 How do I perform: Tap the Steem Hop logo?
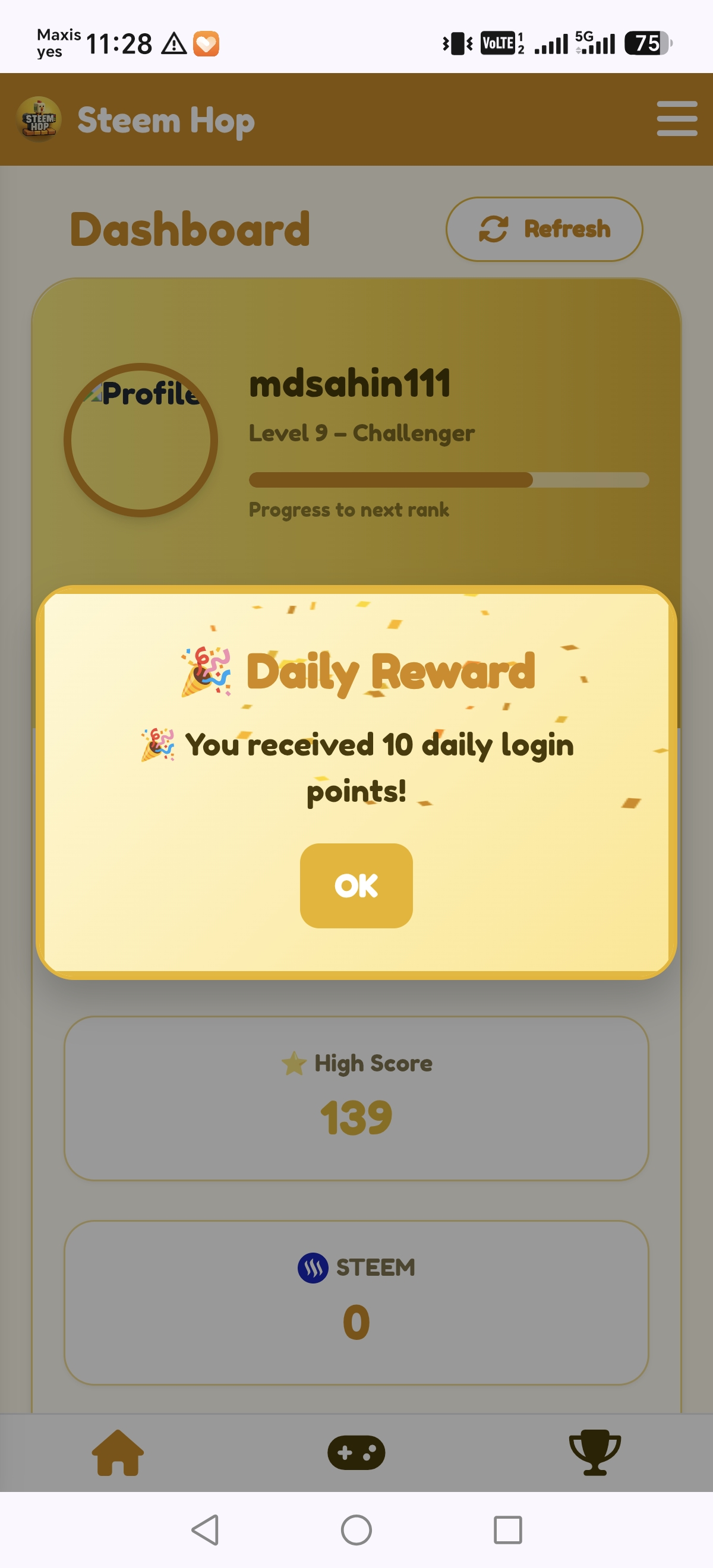pos(39,119)
